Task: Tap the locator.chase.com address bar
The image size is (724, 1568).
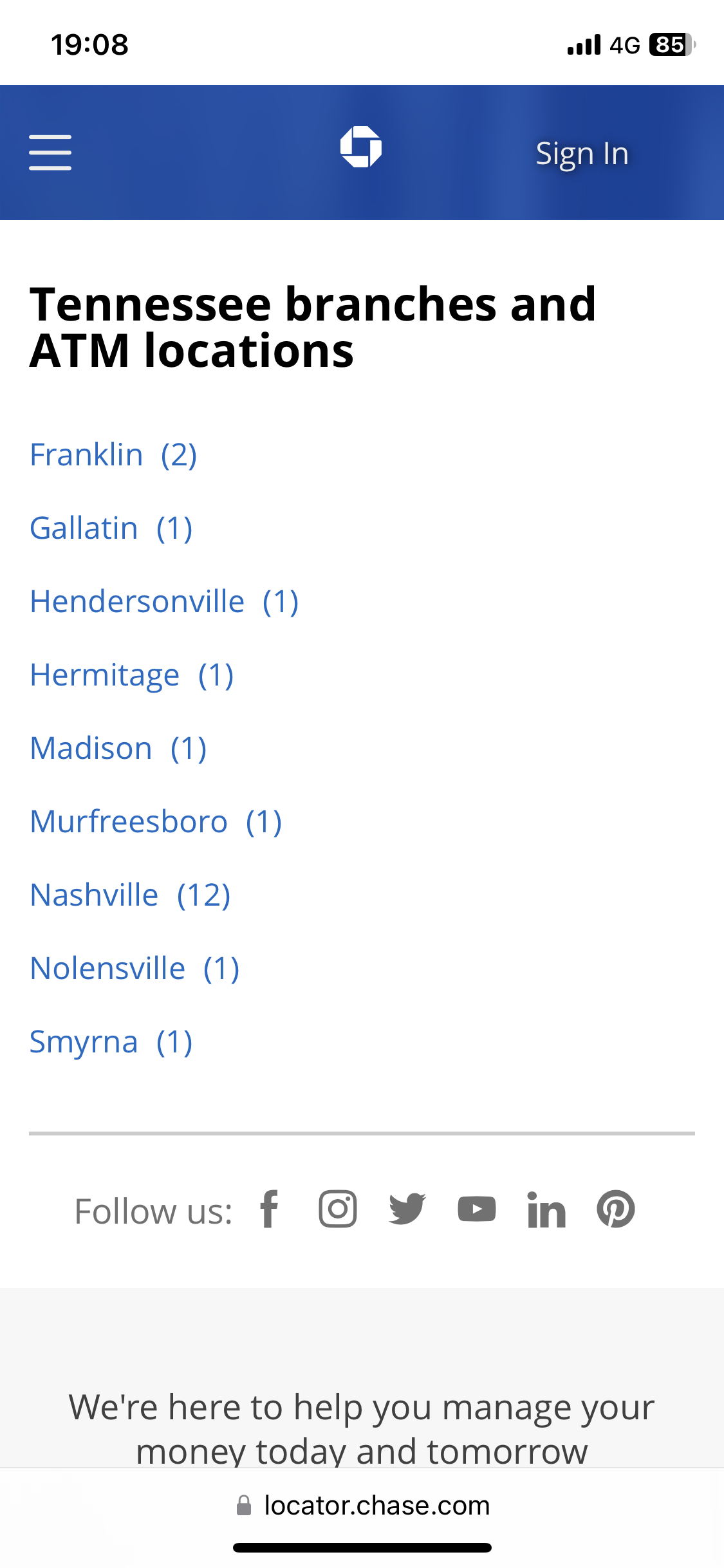Action: pos(362,1506)
